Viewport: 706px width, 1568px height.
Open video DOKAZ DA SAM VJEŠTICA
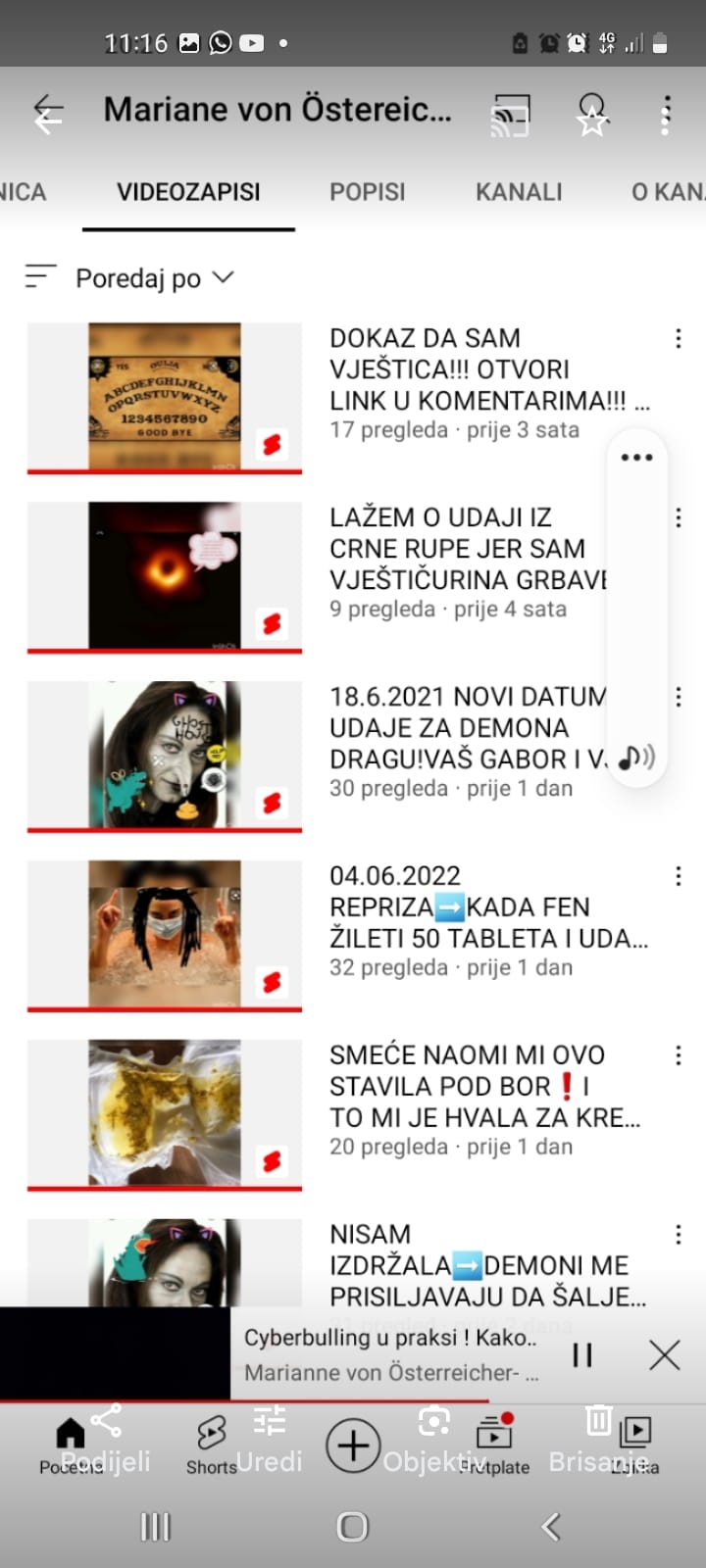tap(165, 397)
